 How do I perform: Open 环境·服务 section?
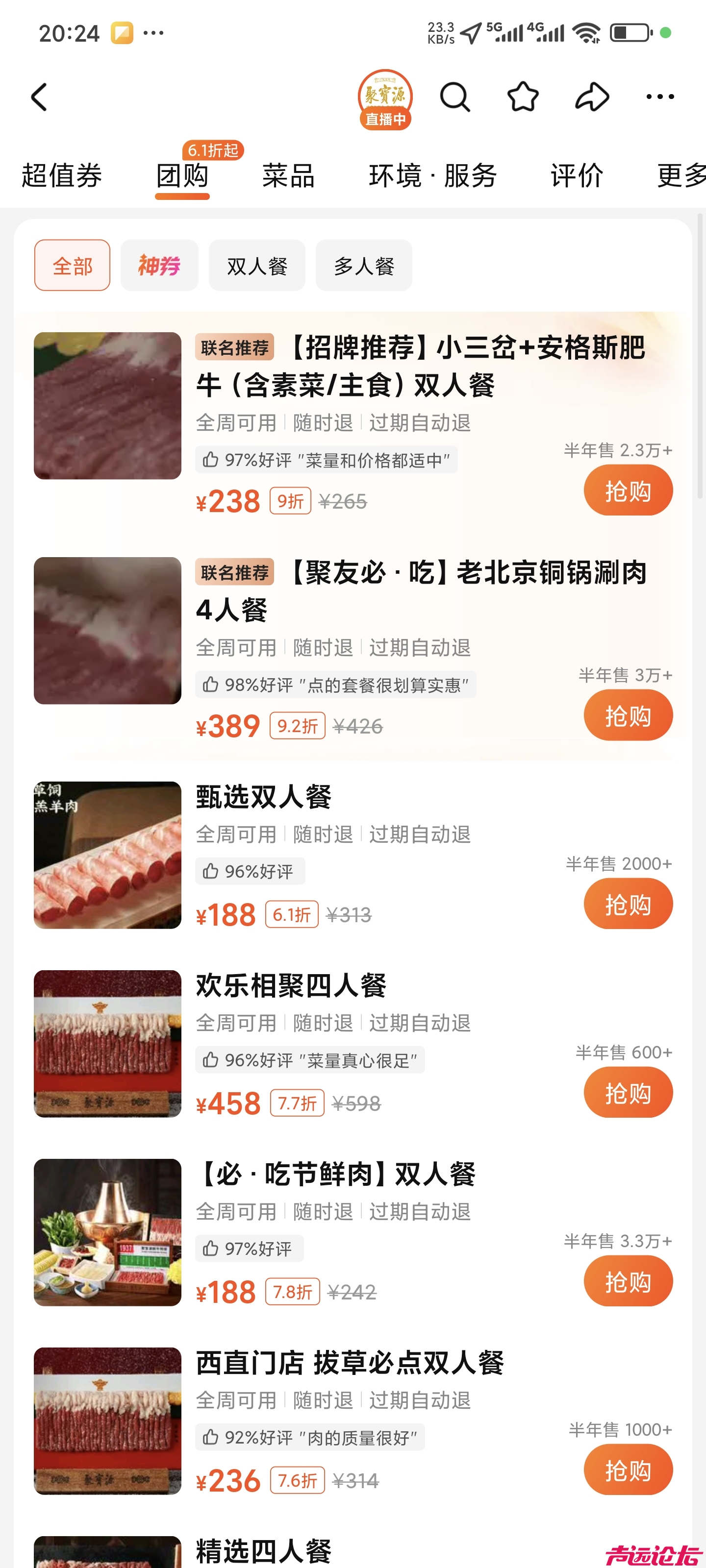[x=432, y=176]
